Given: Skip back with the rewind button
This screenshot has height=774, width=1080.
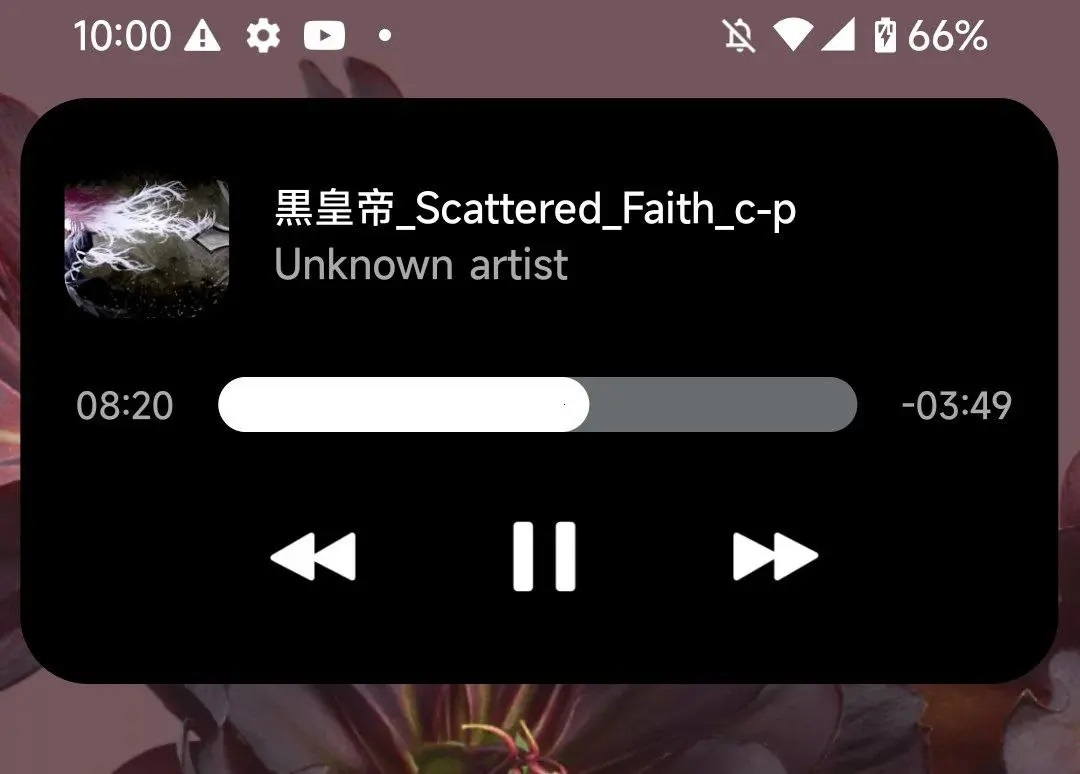Looking at the screenshot, I should (313, 556).
